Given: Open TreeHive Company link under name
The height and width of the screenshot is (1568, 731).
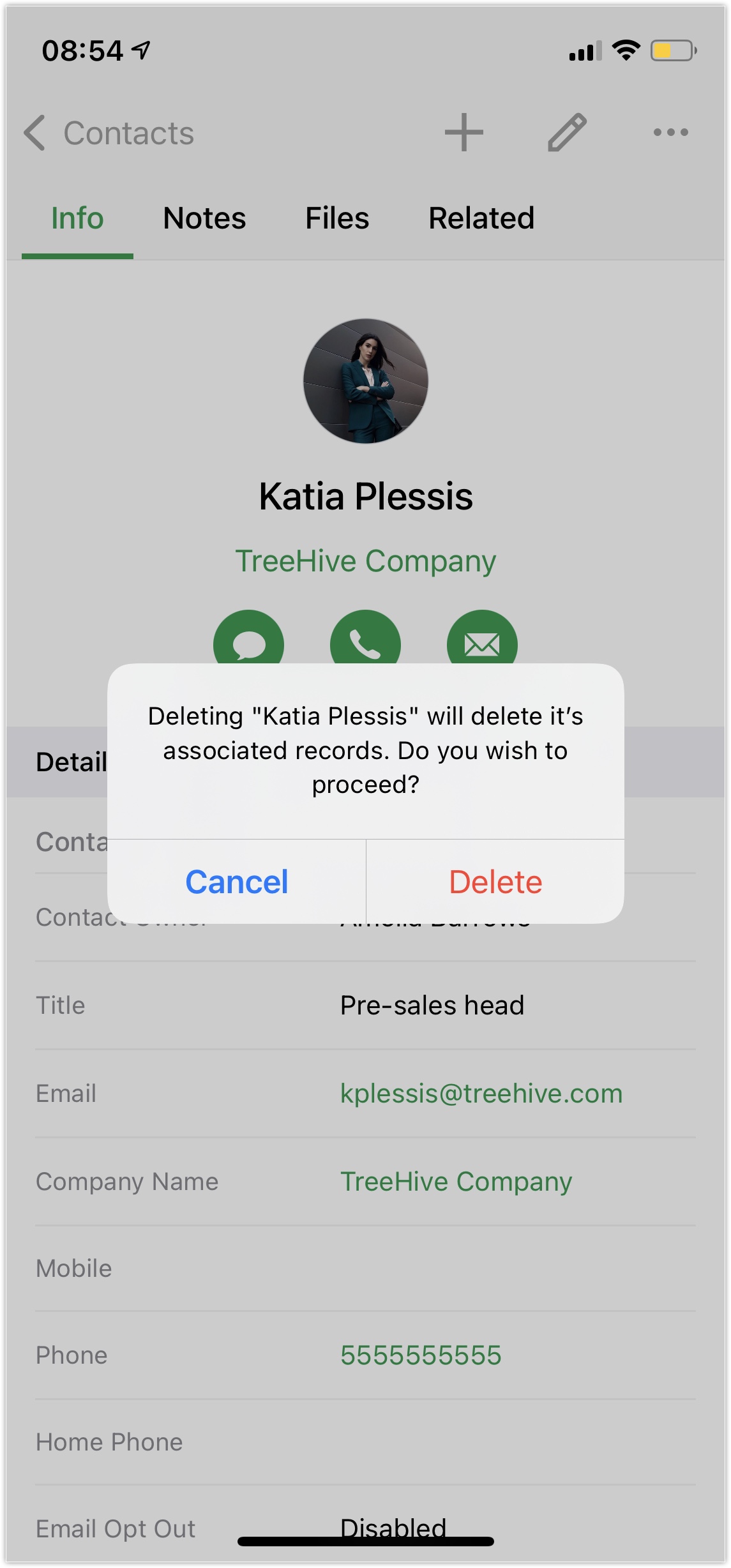Looking at the screenshot, I should click(365, 561).
